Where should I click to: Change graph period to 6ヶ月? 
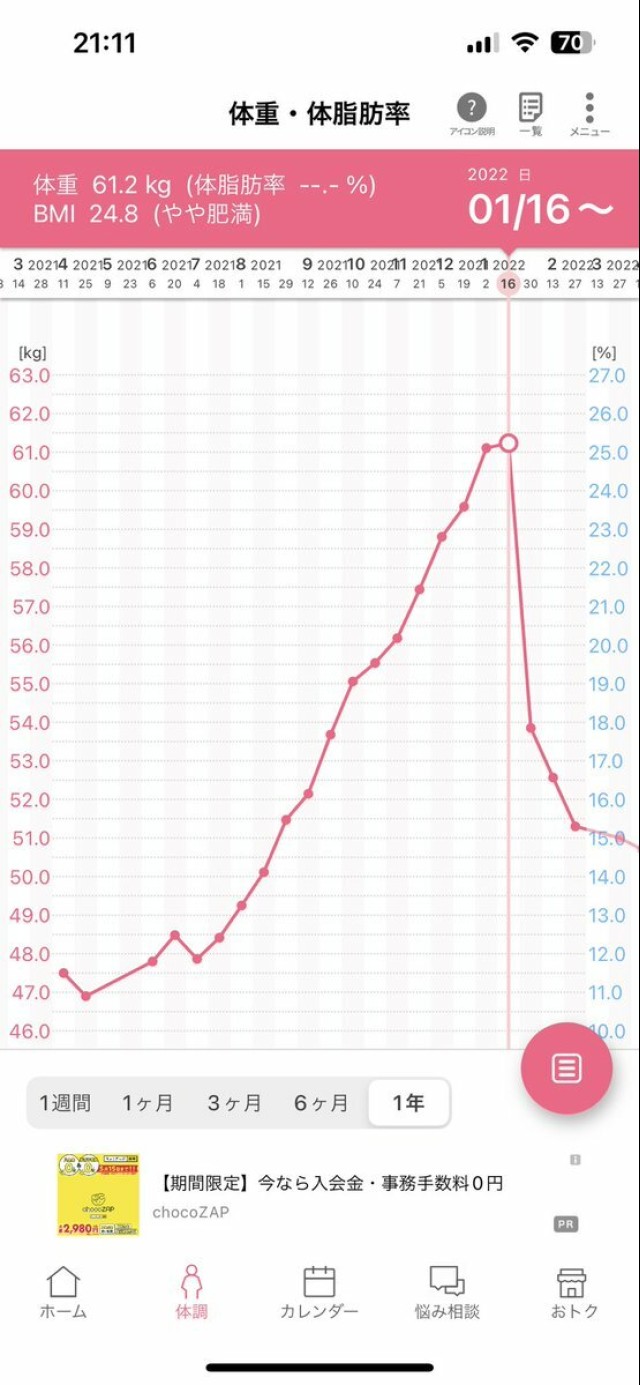[321, 1103]
